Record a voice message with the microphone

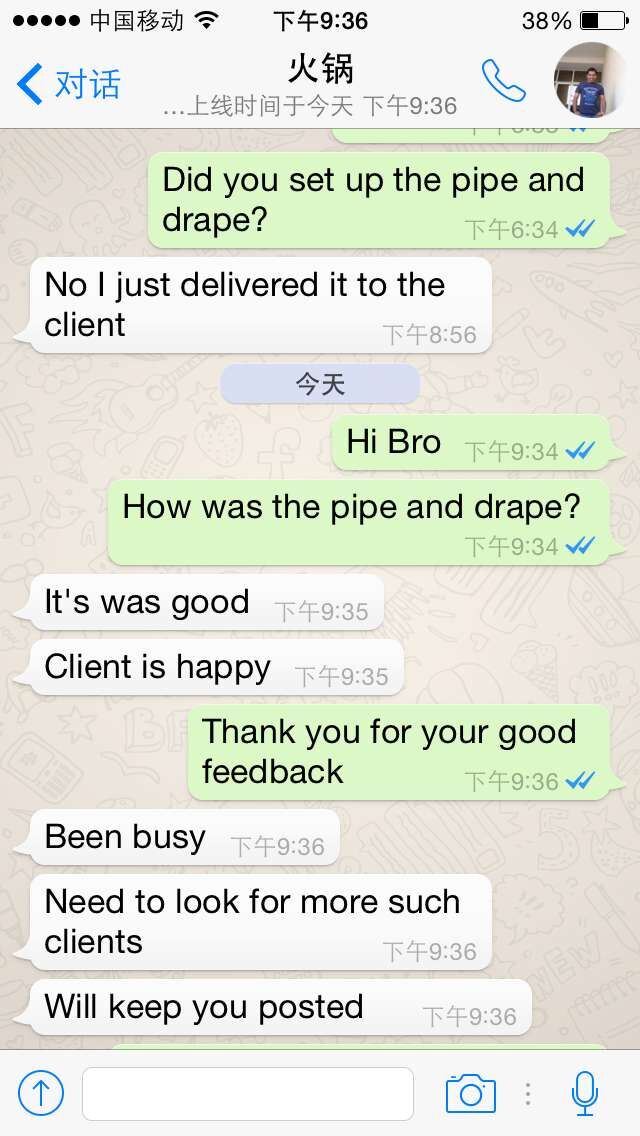(x=585, y=1093)
